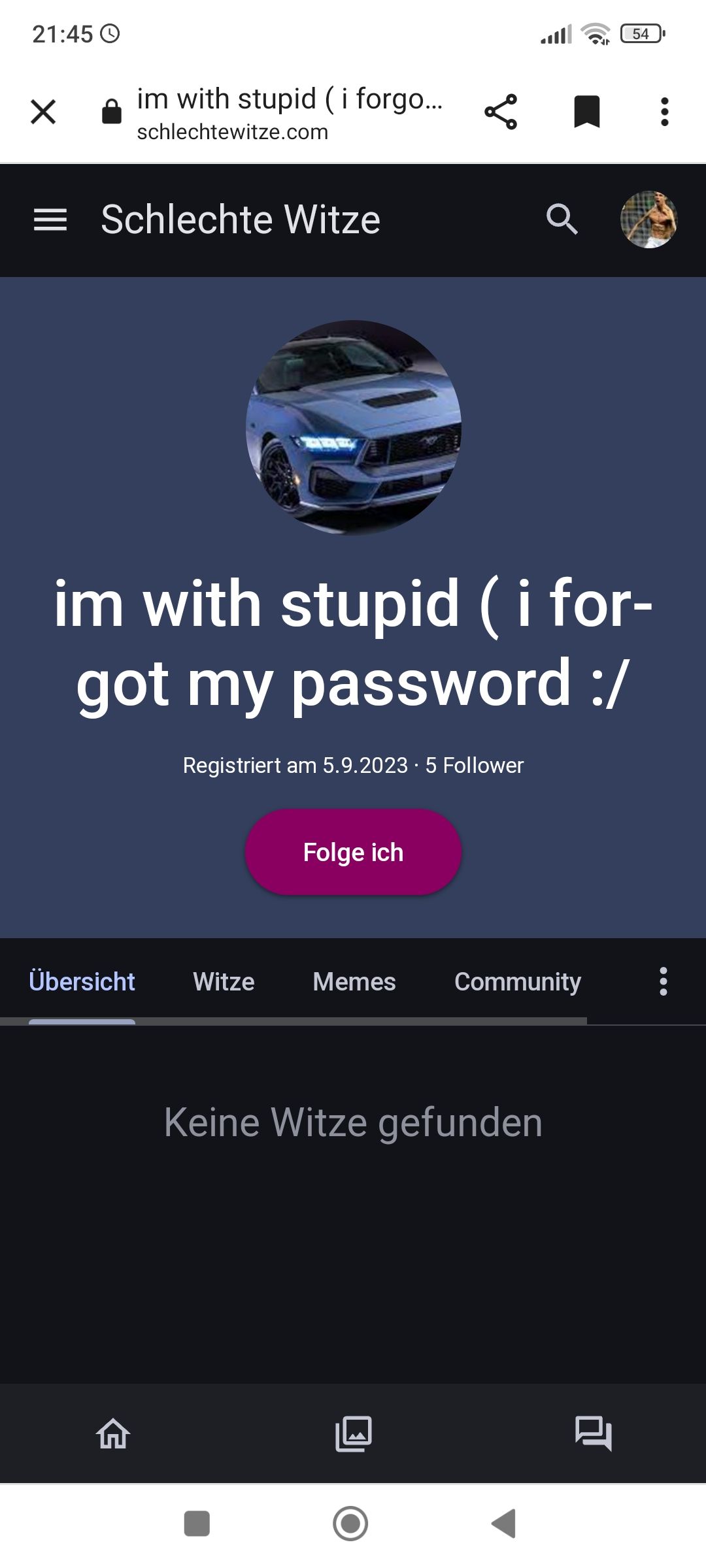Go back with system back button
The width and height of the screenshot is (706, 1568).
click(504, 1524)
